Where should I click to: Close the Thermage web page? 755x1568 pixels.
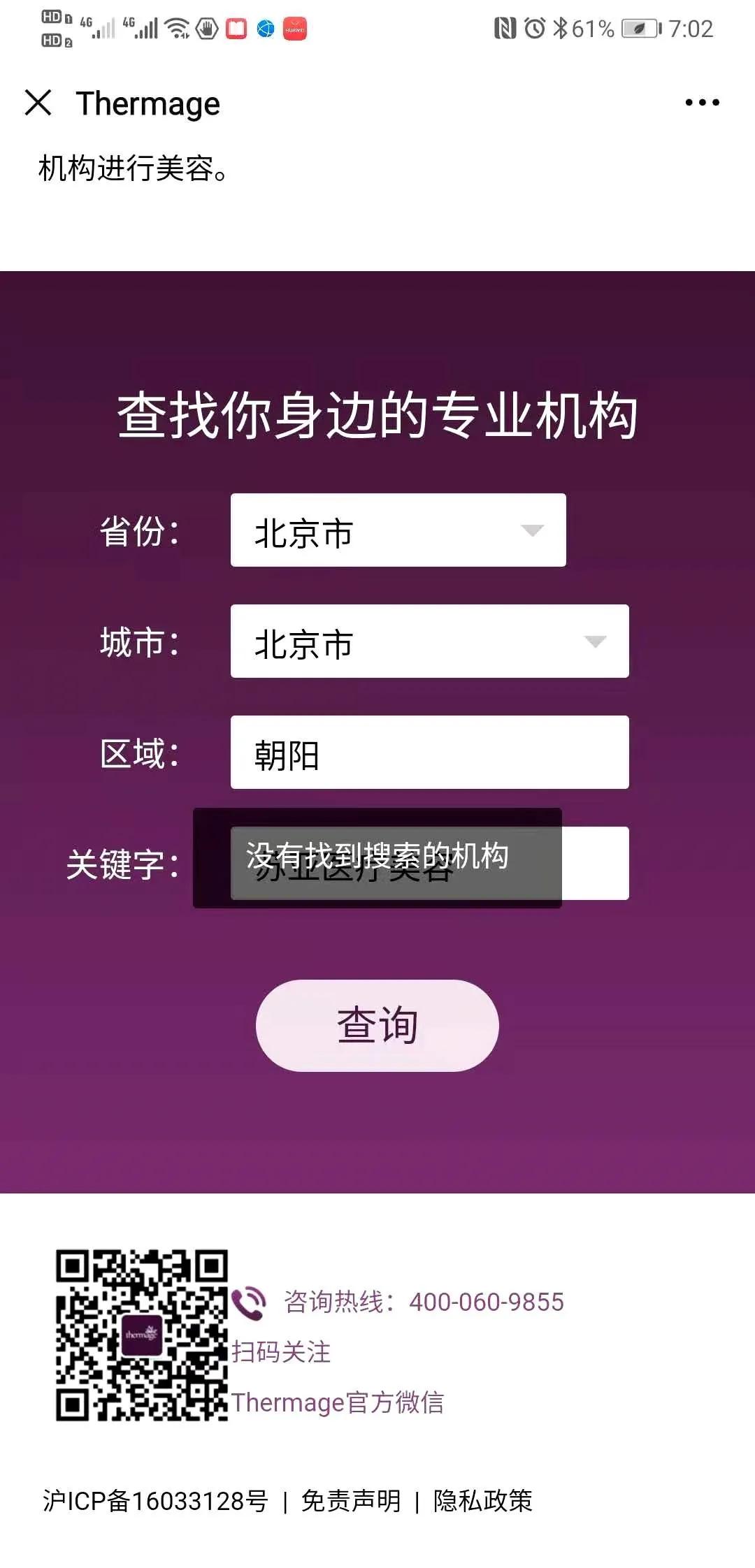38,103
